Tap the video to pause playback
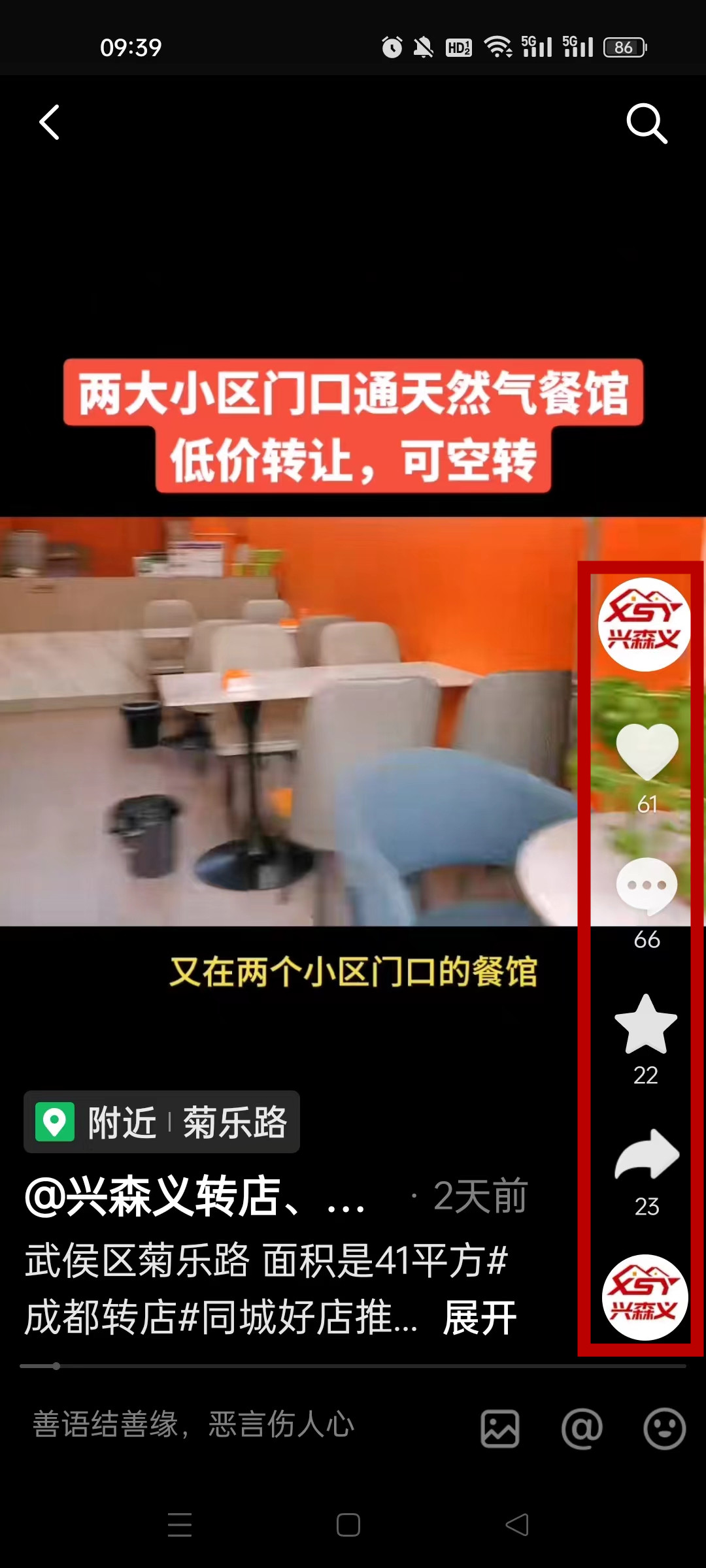Viewport: 706px width, 1568px height. click(288, 719)
